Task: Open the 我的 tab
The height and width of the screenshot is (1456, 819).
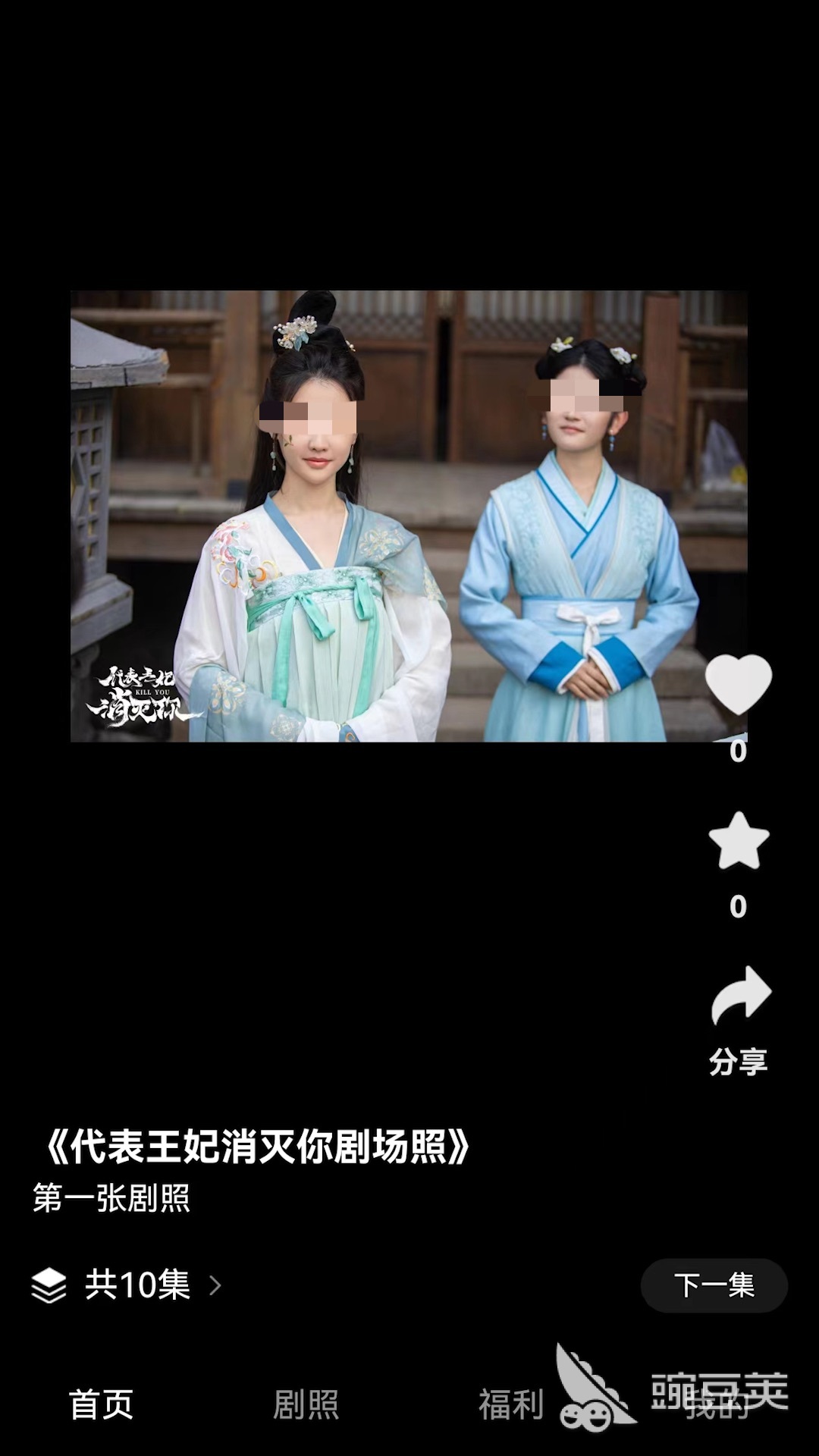Action: click(716, 1404)
